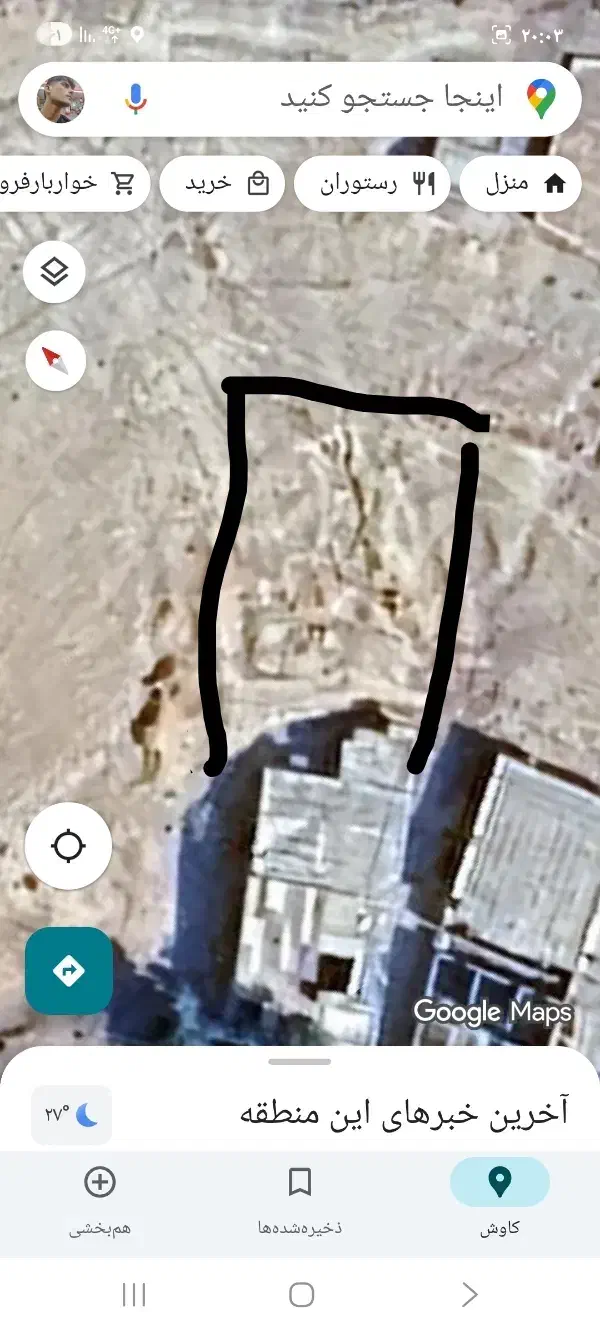This screenshot has height=1333, width=600.
Task: Open the account profile picture
Action: click(61, 99)
